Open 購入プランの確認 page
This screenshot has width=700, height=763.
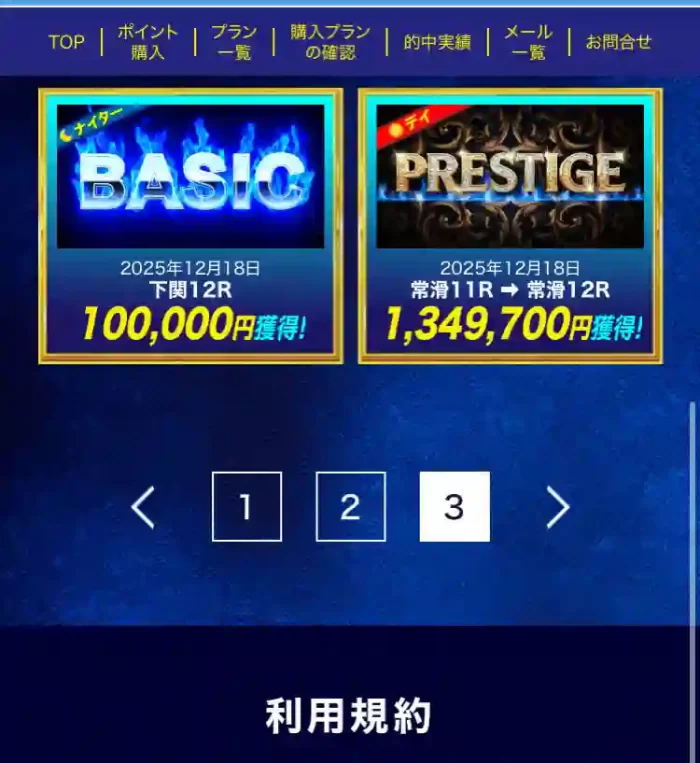[330, 42]
